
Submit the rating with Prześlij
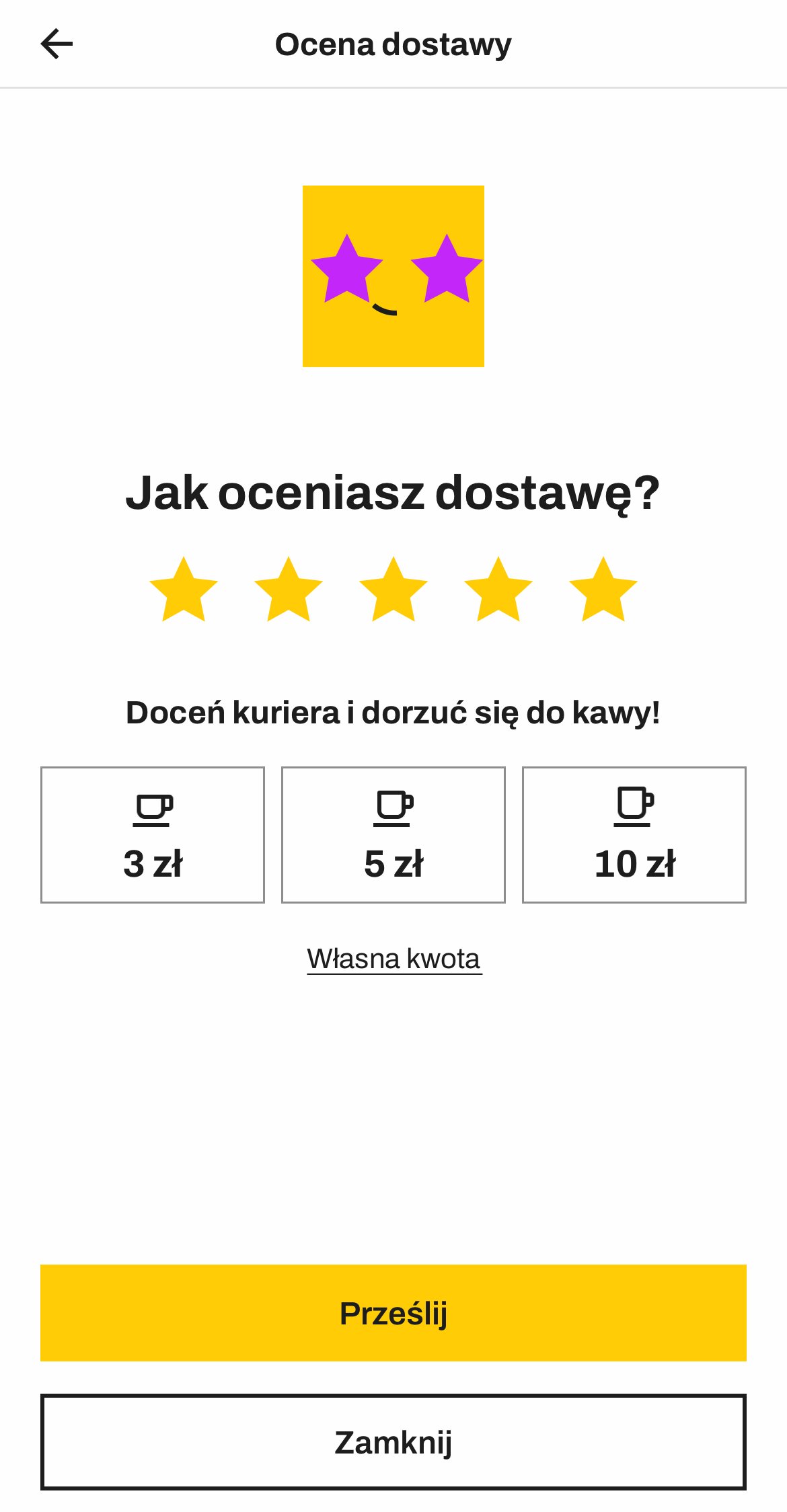point(394,1313)
